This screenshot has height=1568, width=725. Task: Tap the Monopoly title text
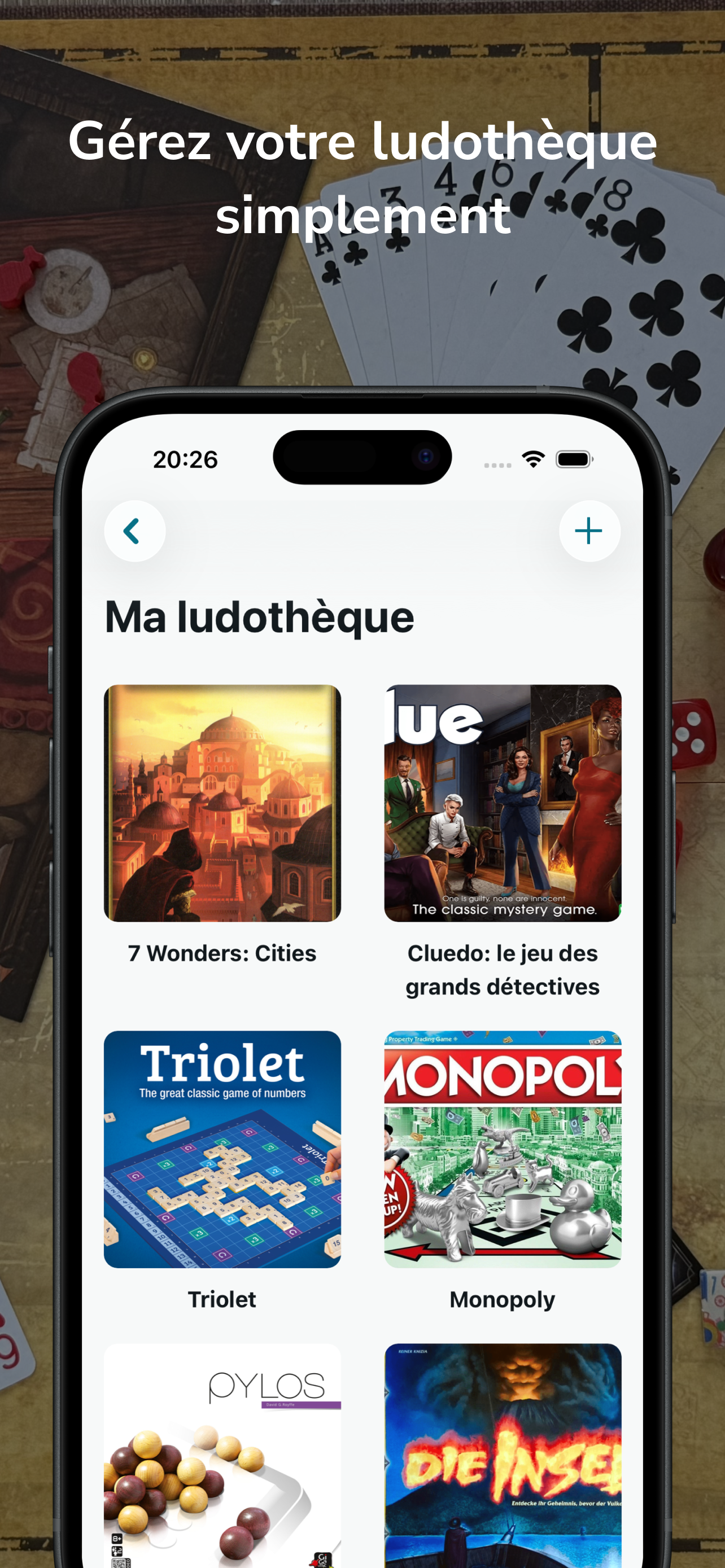point(501,1299)
